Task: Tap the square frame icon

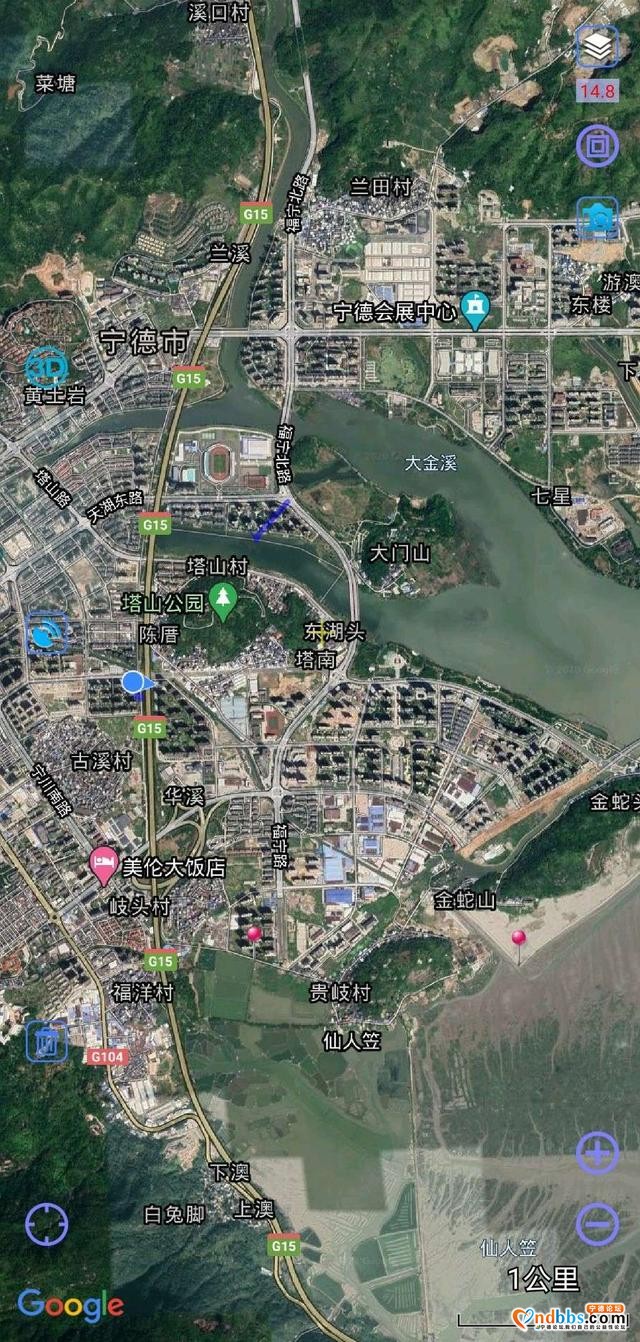Action: 597,147
